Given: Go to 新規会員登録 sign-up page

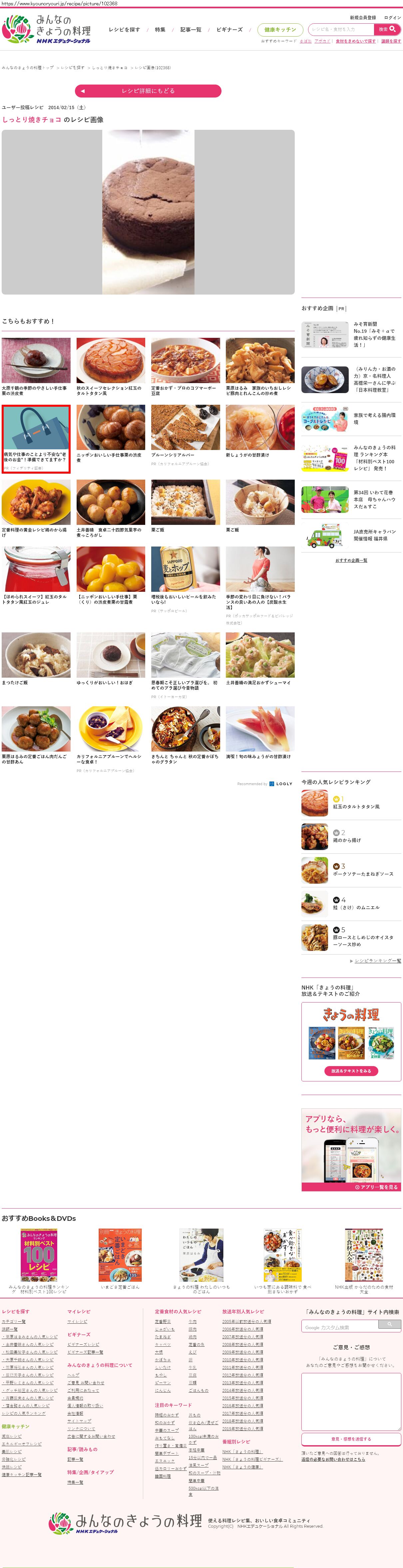Looking at the screenshot, I should click(362, 18).
